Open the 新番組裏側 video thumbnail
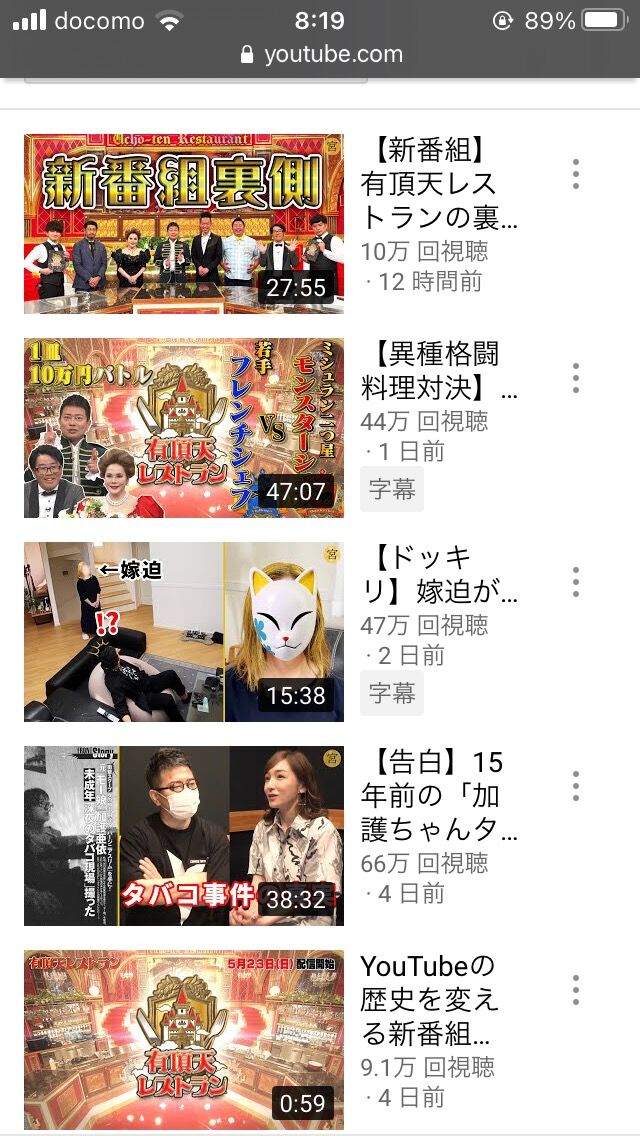The height and width of the screenshot is (1136, 640). (x=184, y=224)
